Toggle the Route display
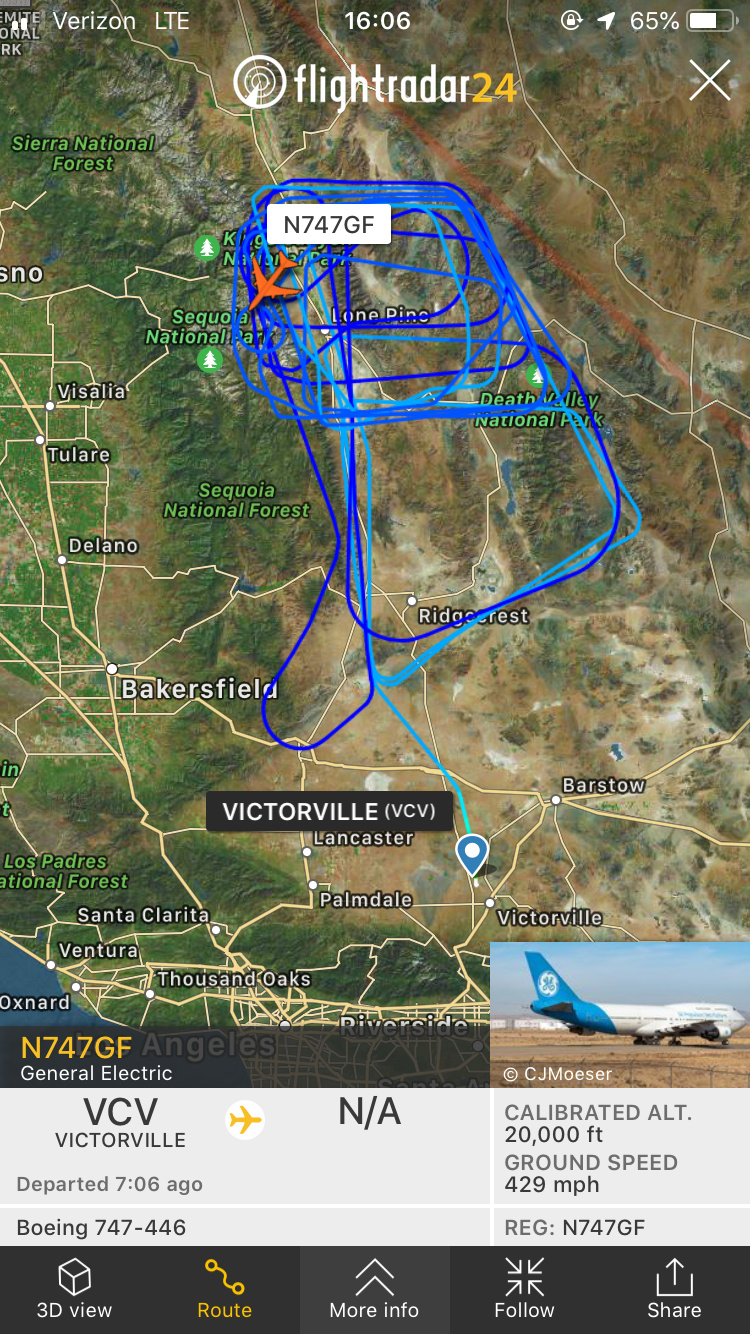 [x=224, y=1289]
